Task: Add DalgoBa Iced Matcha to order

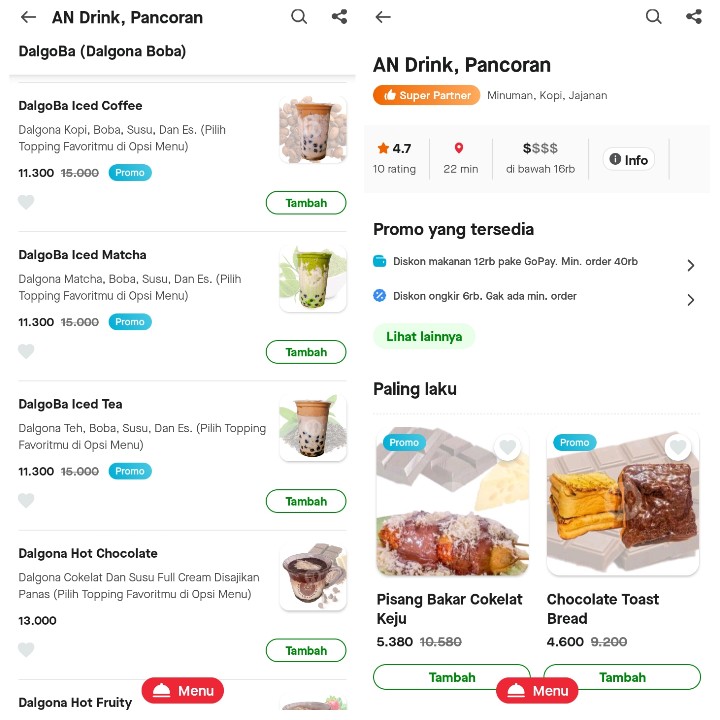Action: 306,352
